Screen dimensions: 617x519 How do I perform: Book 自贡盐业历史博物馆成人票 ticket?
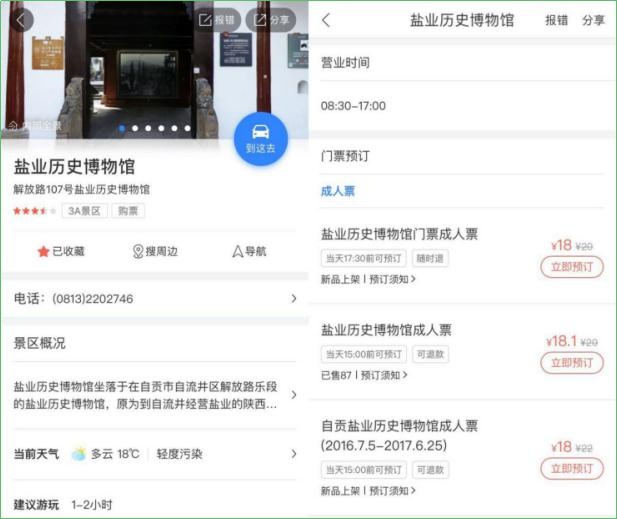pyautogui.click(x=571, y=468)
